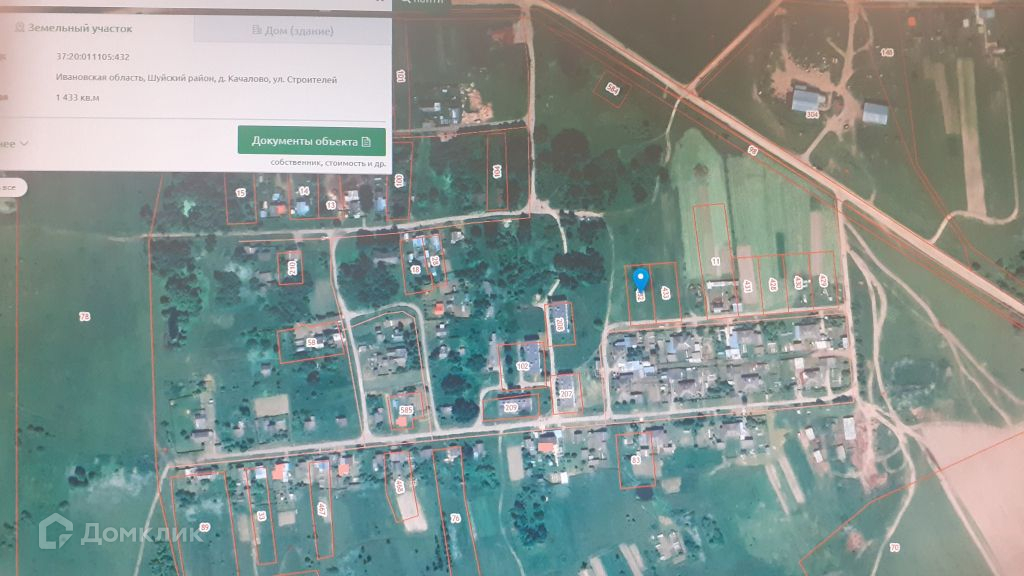Tap the blue location pin on the map
Viewport: 1024px width, 576px height.
tap(641, 278)
